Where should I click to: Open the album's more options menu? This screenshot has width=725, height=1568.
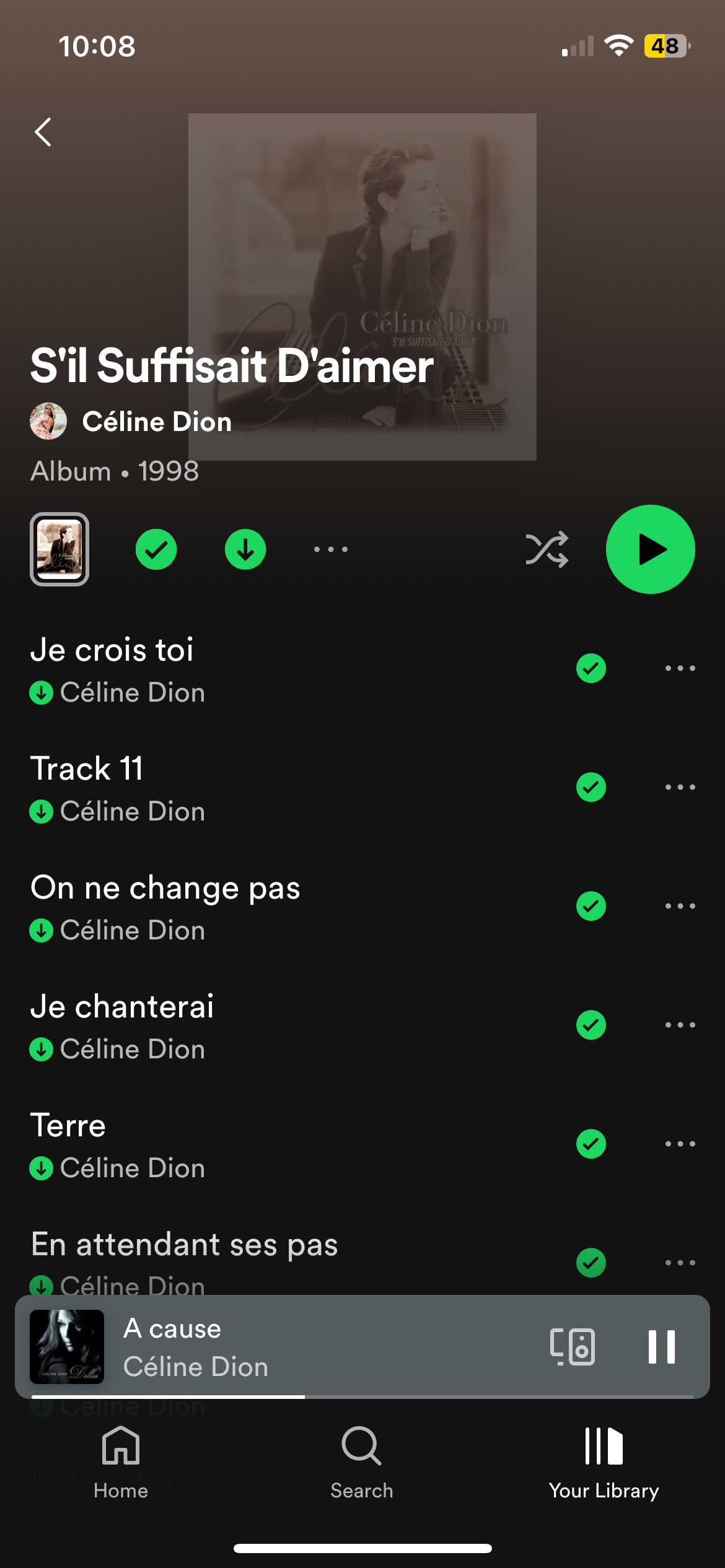point(331,549)
